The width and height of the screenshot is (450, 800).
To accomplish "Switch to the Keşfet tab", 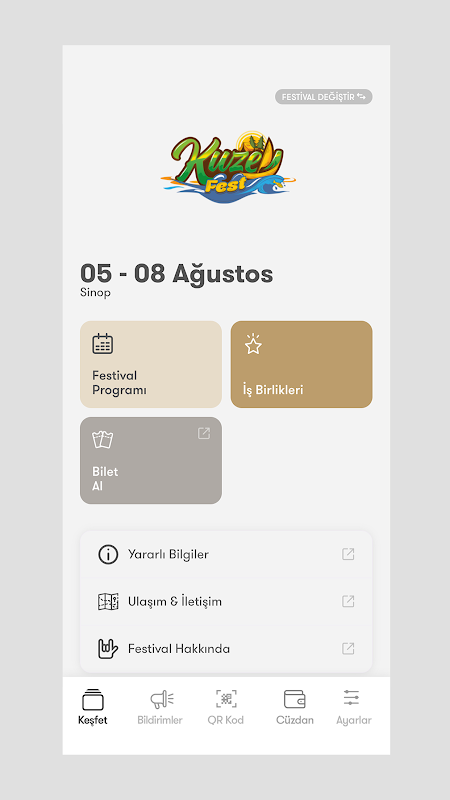I will click(93, 707).
